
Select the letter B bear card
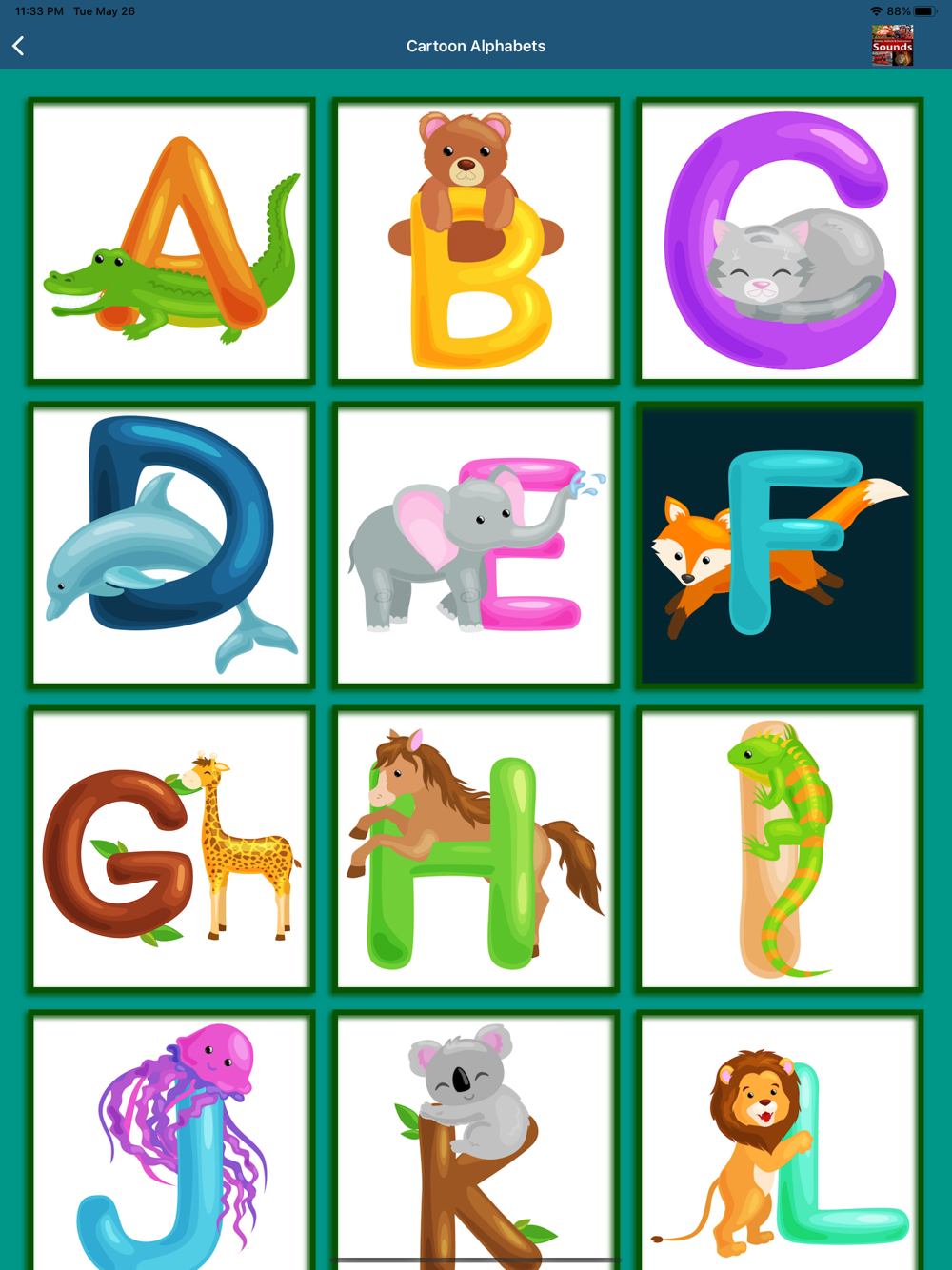476,241
